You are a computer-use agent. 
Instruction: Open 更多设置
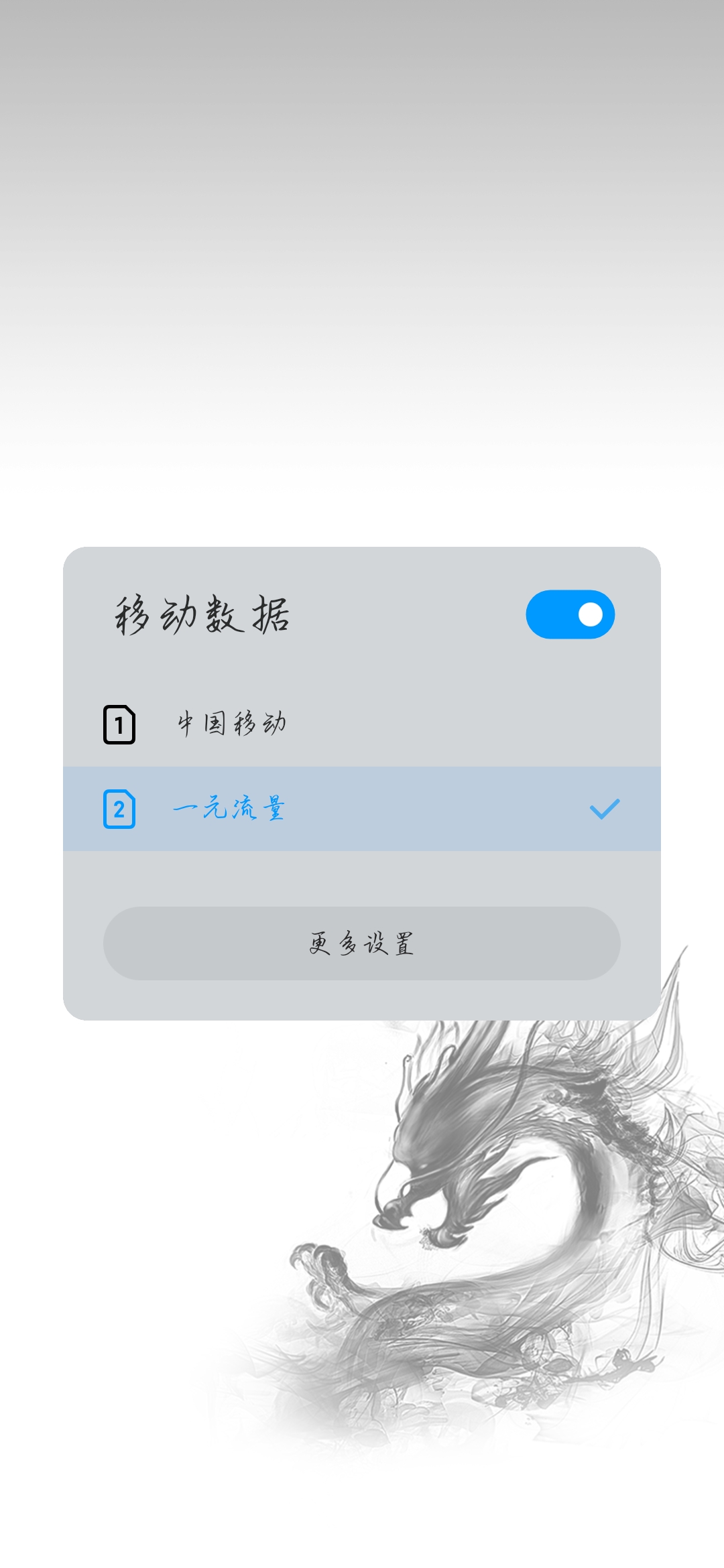(362, 943)
